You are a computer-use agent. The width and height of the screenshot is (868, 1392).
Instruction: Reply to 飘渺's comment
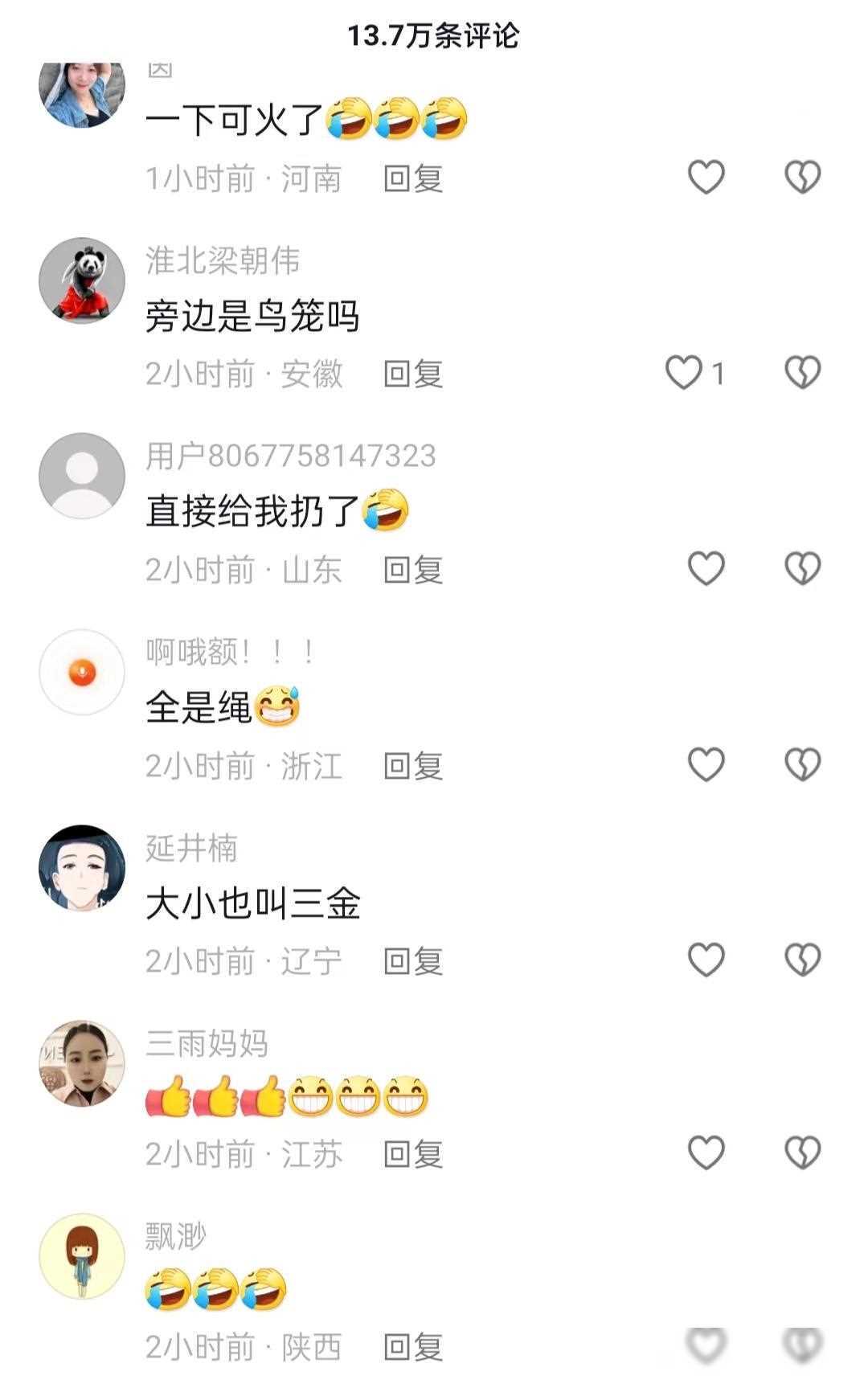coord(413,1347)
